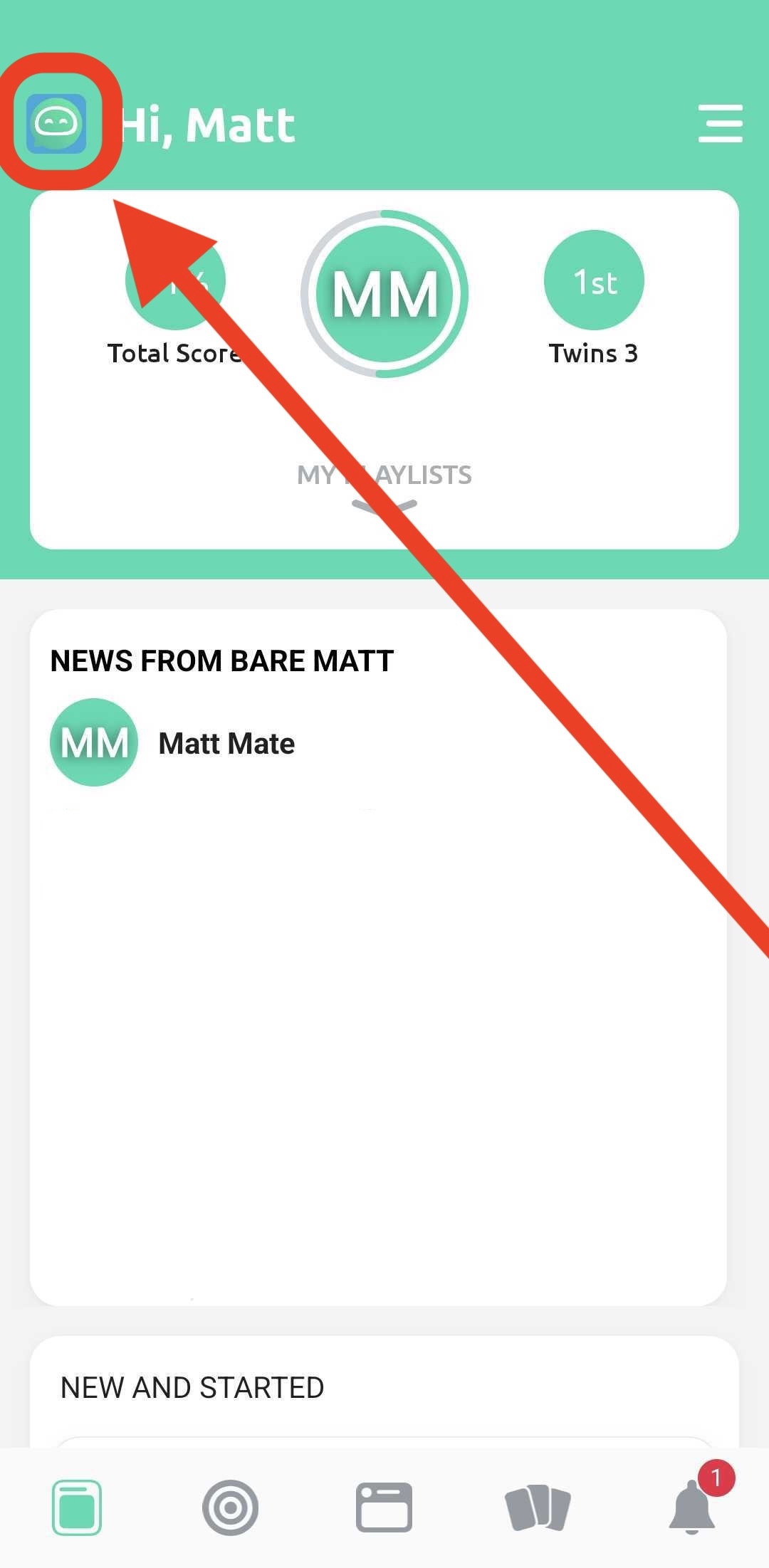This screenshot has width=769, height=1568.
Task: Open the notifications bell tab
Action: [692, 1507]
